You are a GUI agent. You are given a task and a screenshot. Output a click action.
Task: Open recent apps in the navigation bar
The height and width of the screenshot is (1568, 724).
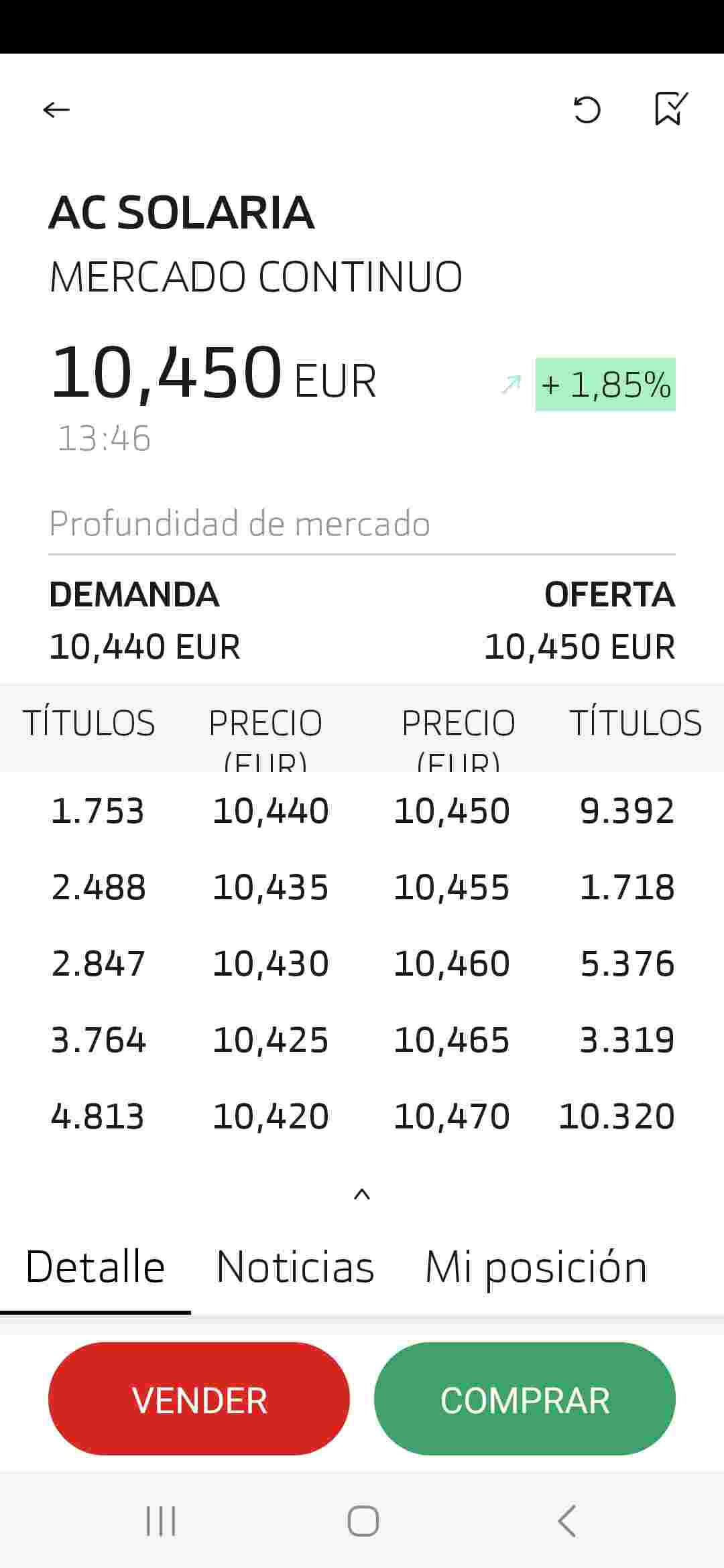pos(161,1520)
